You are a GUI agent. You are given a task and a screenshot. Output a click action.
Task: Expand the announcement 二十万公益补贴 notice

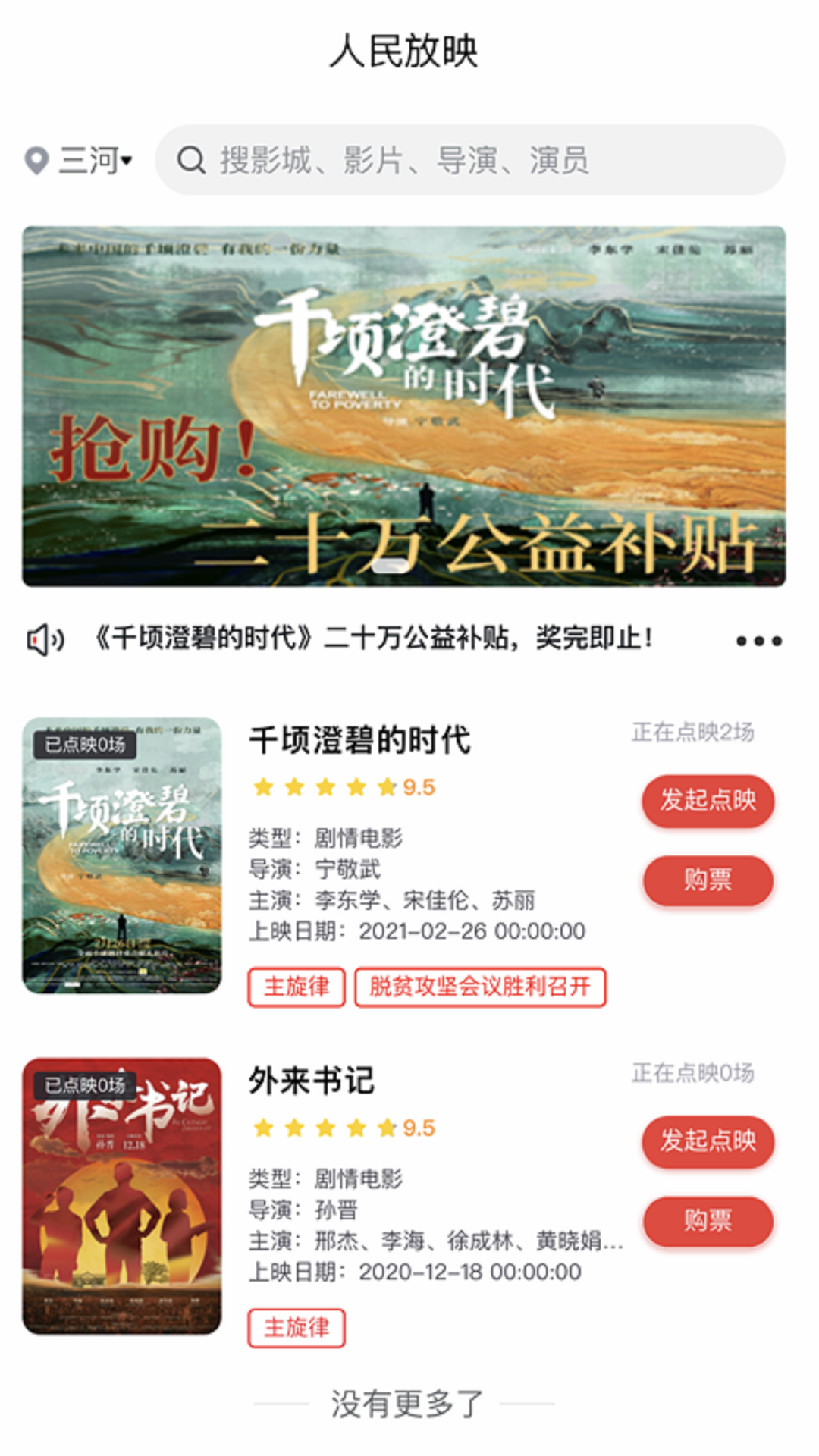click(377, 639)
